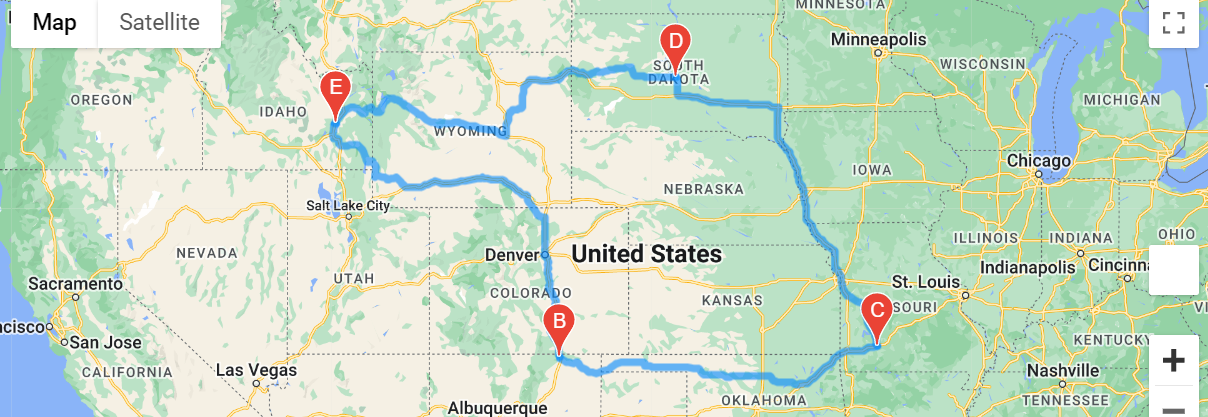Open the Street View pegman control

point(1173,270)
